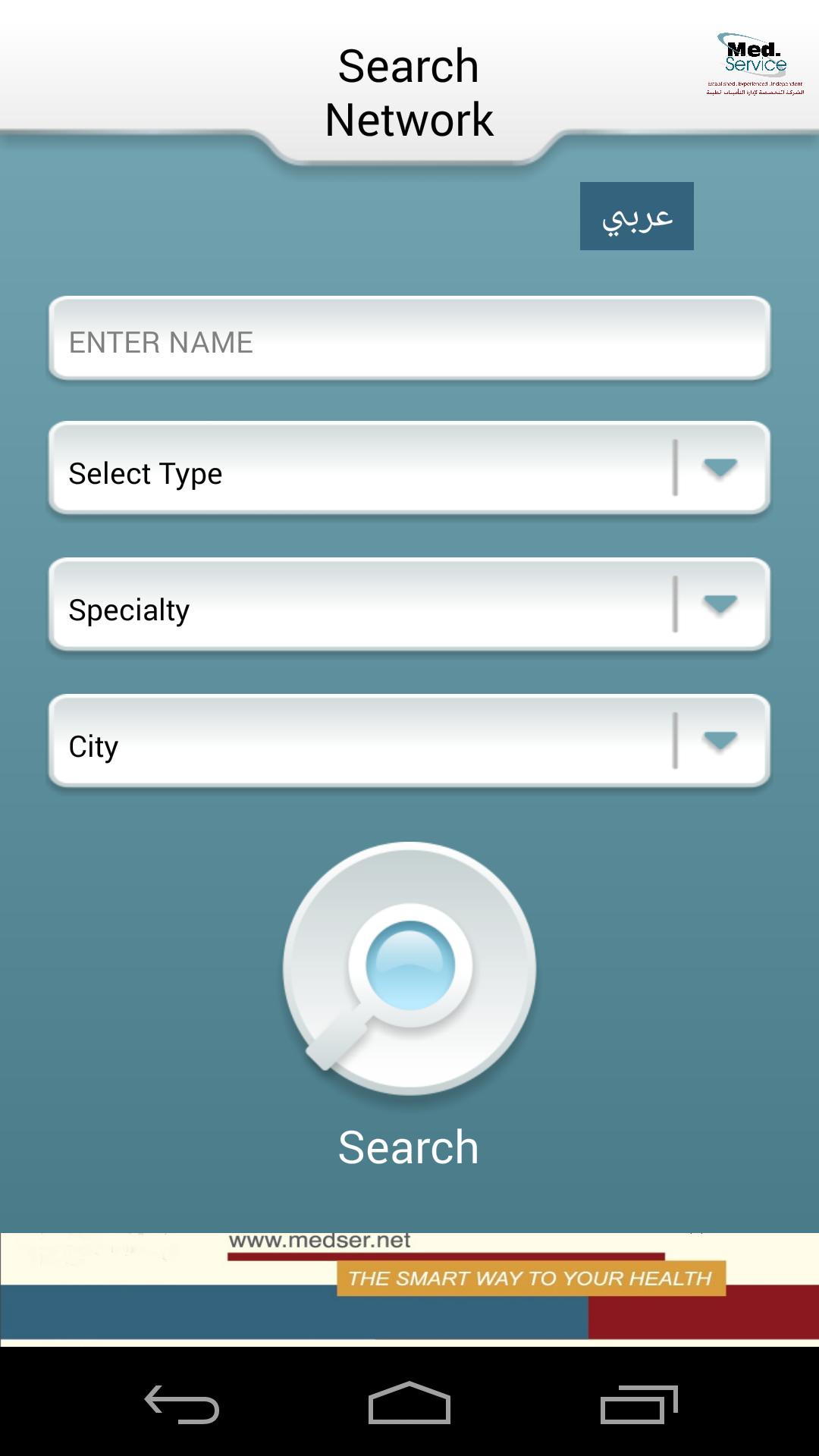Expand the Specialty dropdown

(x=409, y=604)
